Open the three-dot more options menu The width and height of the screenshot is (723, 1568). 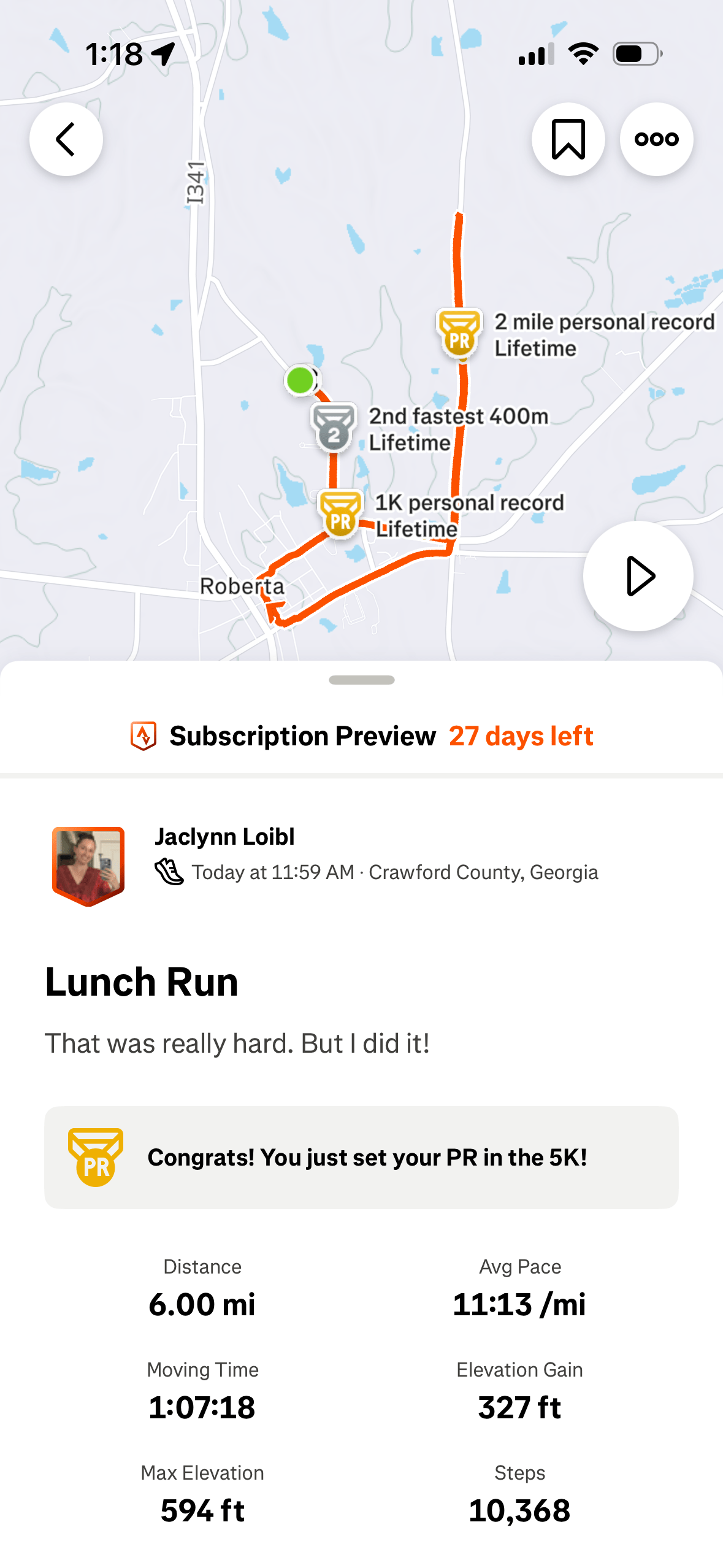pyautogui.click(x=656, y=139)
